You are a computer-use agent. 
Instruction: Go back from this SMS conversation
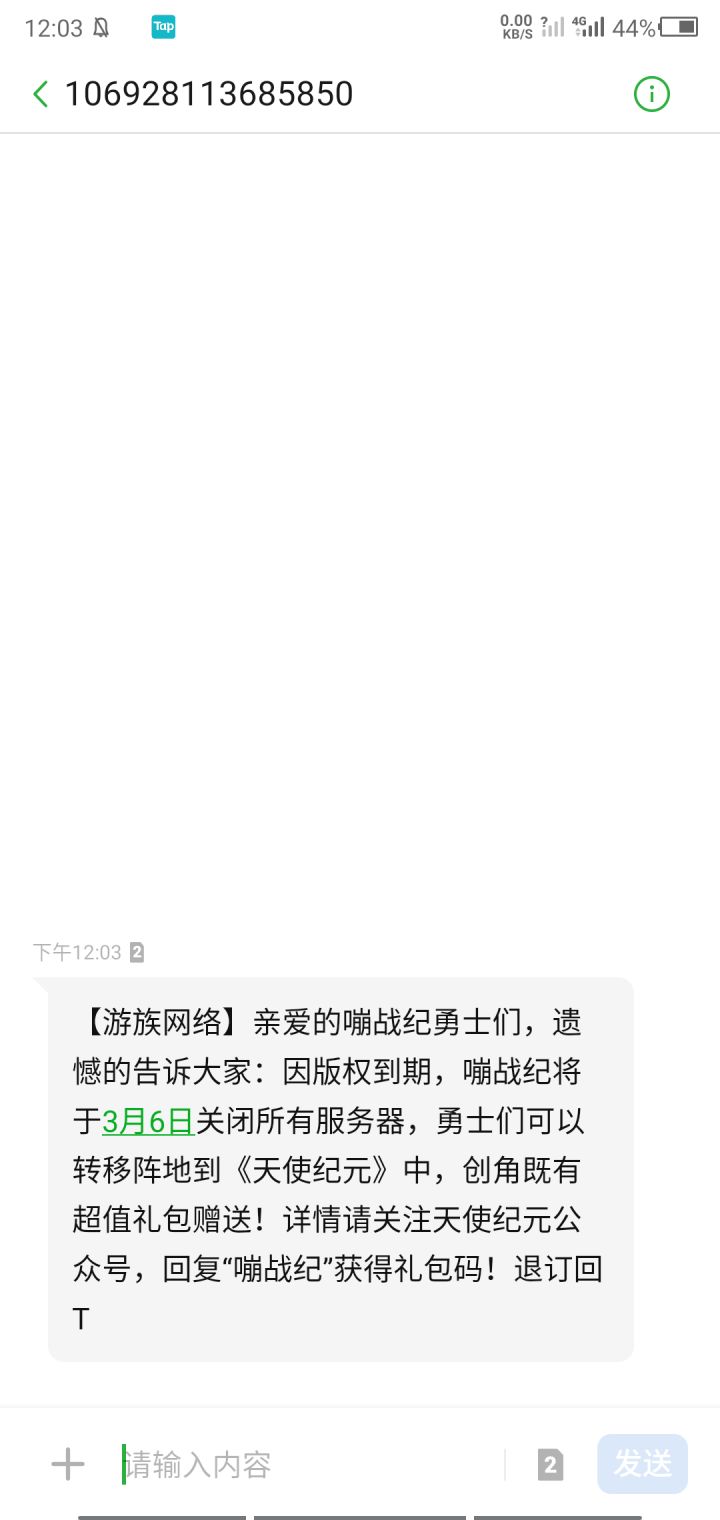(40, 94)
